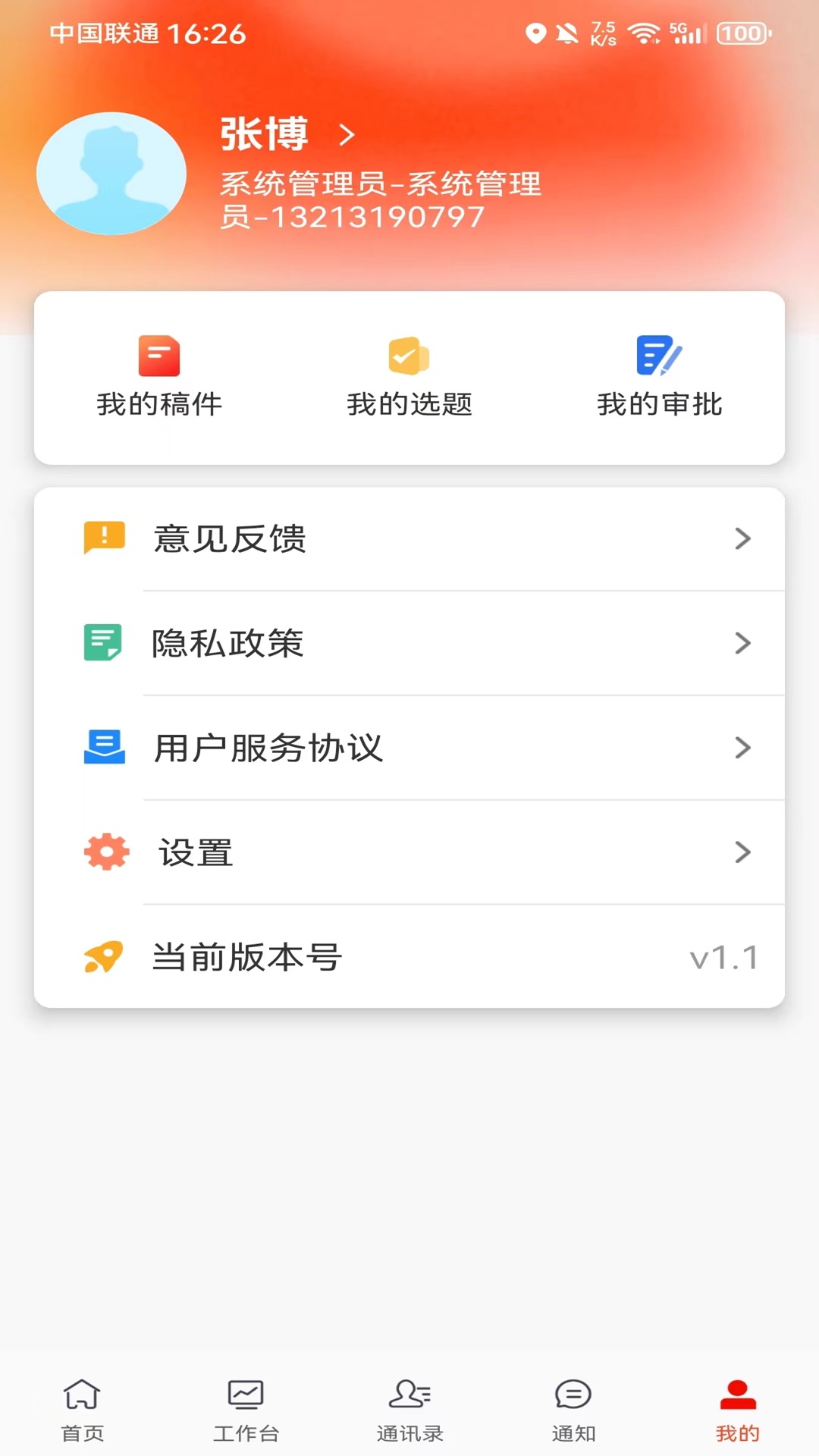Image resolution: width=819 pixels, height=1456 pixels.
Task: Open the 通知 notifications tab icon
Action: [x=573, y=1407]
